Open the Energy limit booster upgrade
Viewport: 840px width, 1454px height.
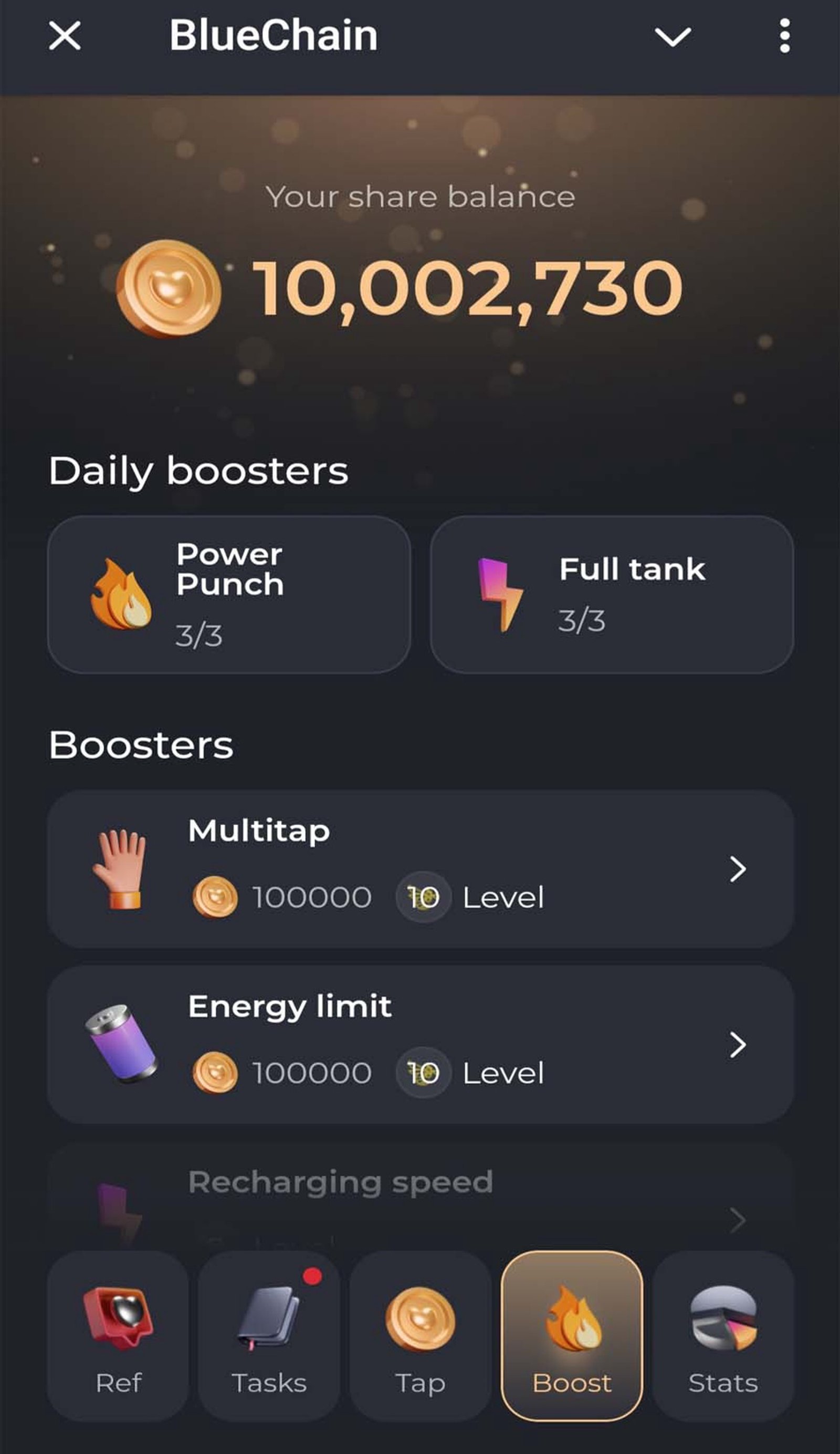point(419,1044)
